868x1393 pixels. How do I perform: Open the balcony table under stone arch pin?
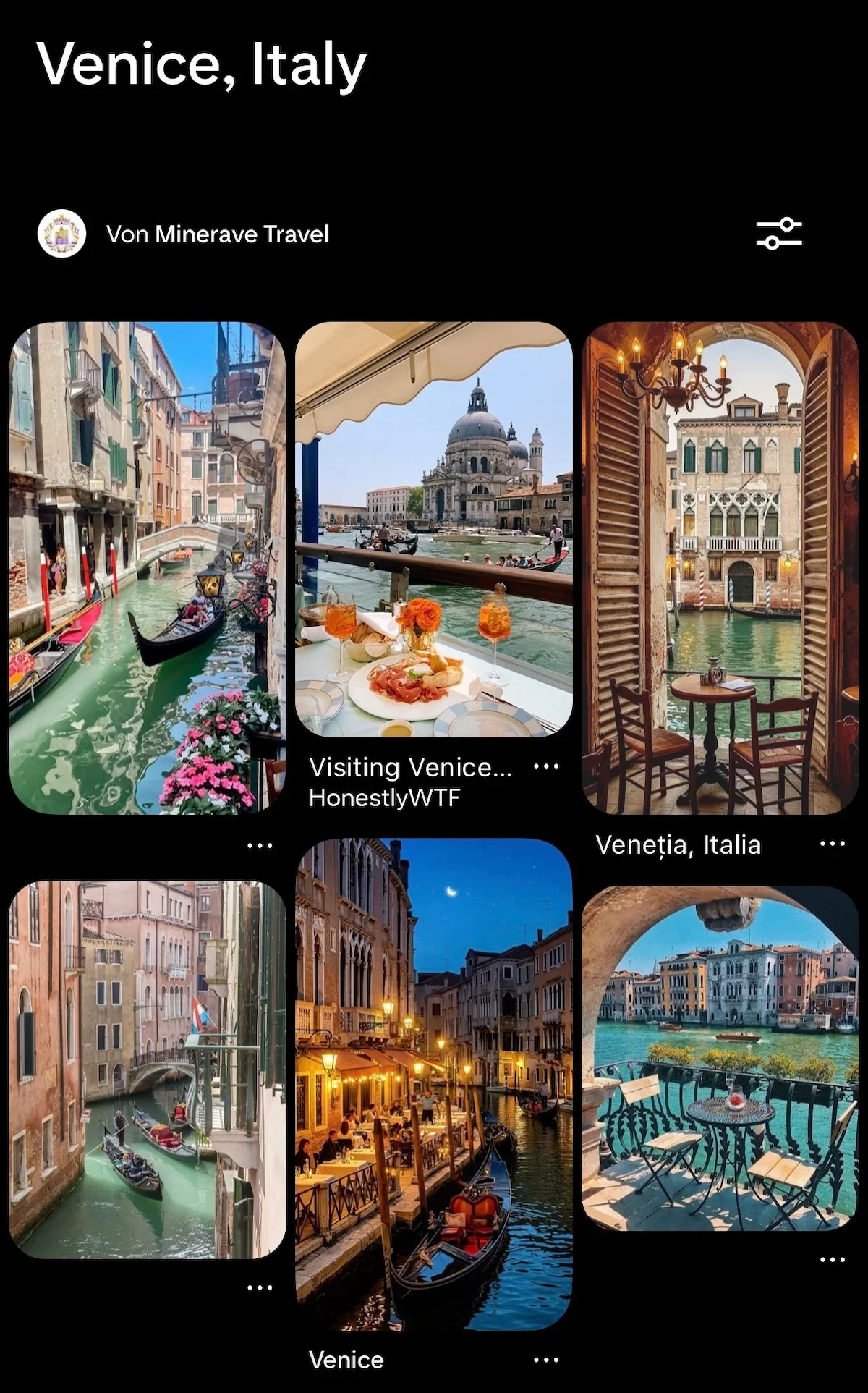tap(720, 1058)
